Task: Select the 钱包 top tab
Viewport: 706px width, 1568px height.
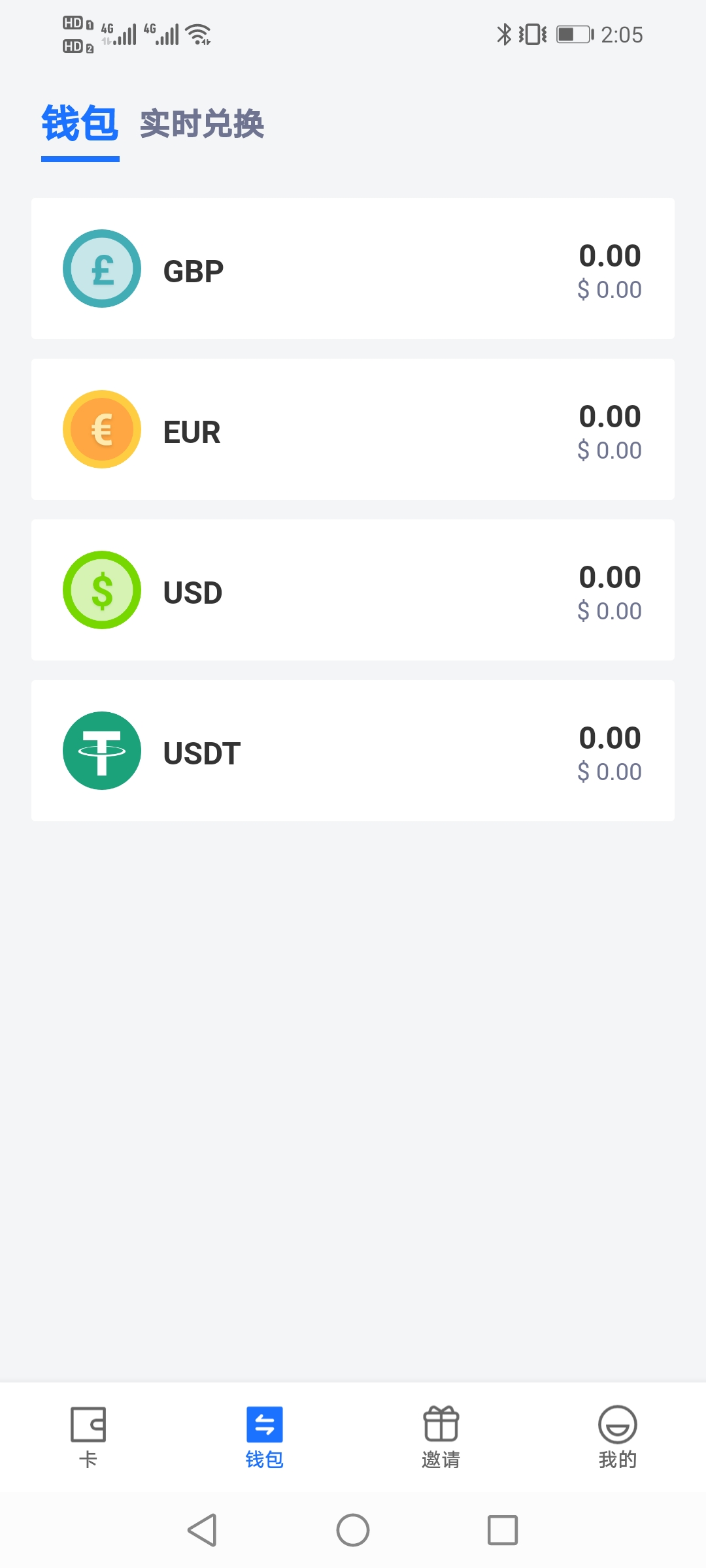Action: coord(80,124)
